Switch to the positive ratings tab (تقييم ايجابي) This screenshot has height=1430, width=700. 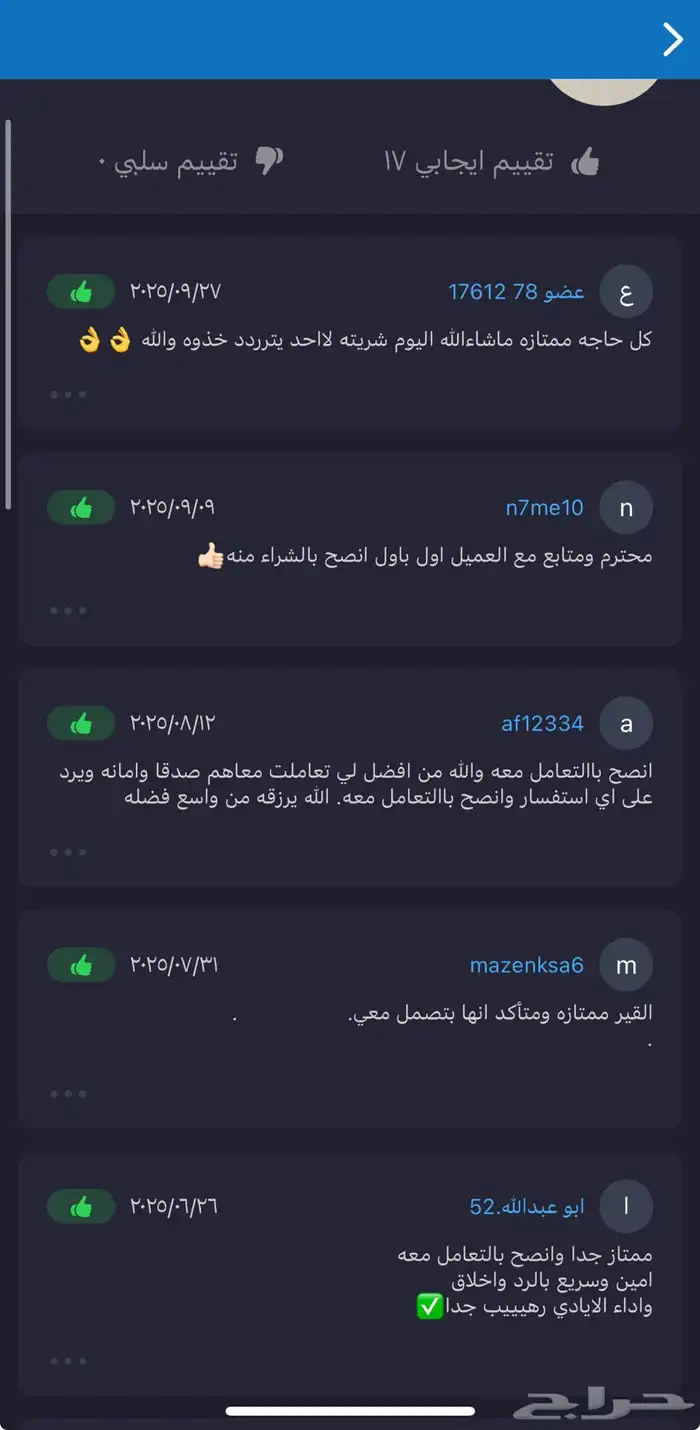492,162
